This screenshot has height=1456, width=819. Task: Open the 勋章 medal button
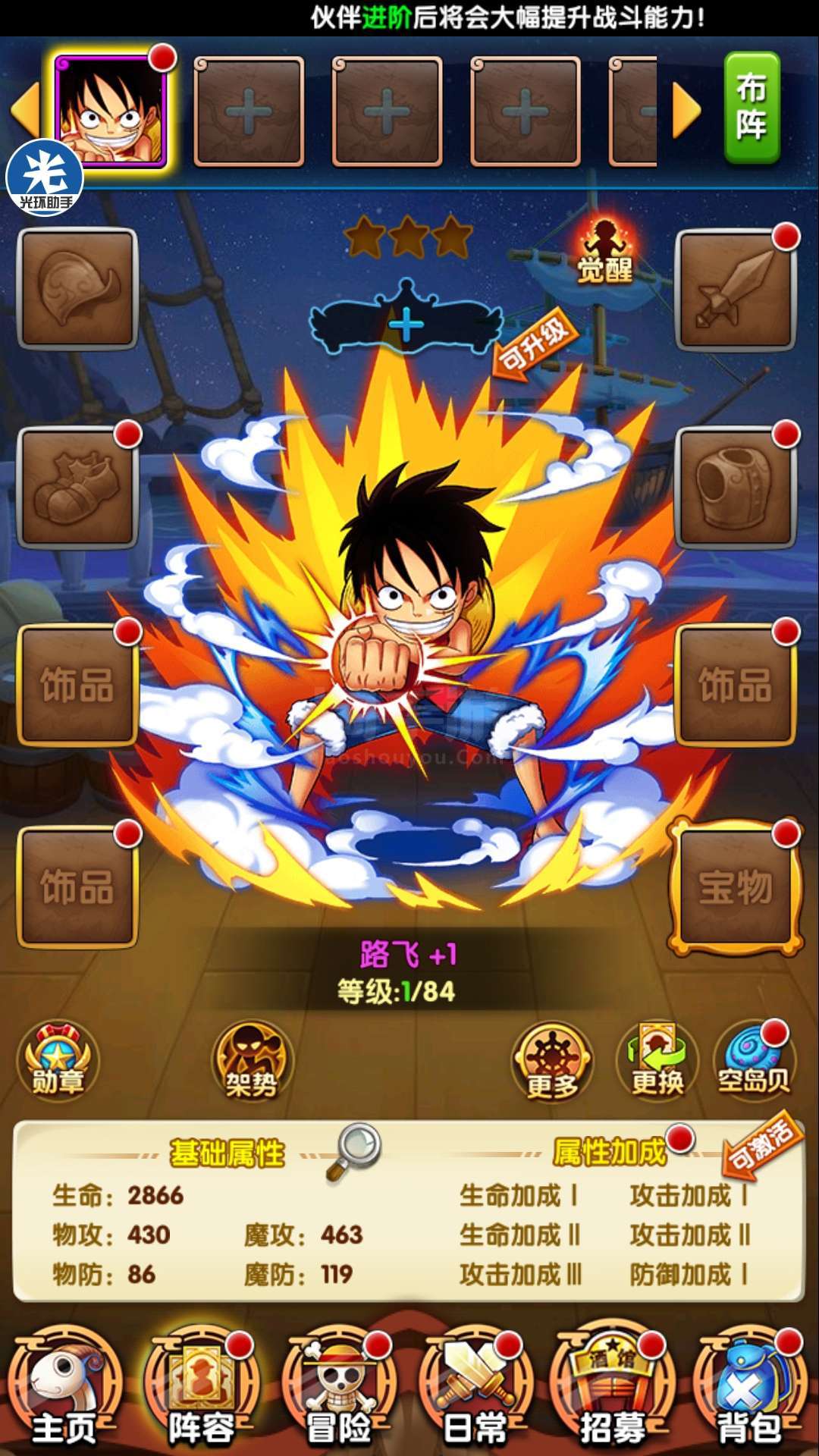pos(58,1059)
